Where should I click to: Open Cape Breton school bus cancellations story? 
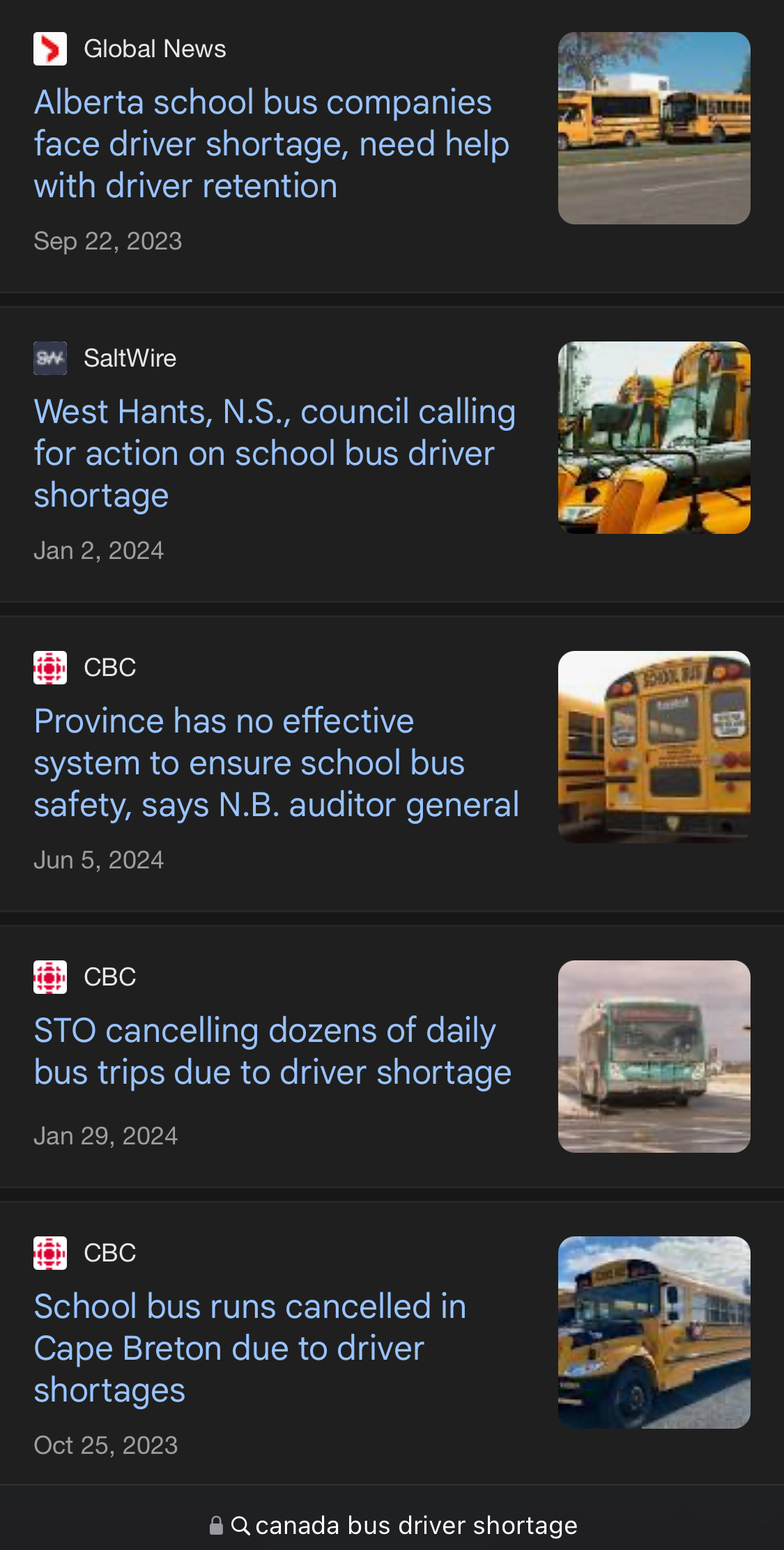[249, 1348]
